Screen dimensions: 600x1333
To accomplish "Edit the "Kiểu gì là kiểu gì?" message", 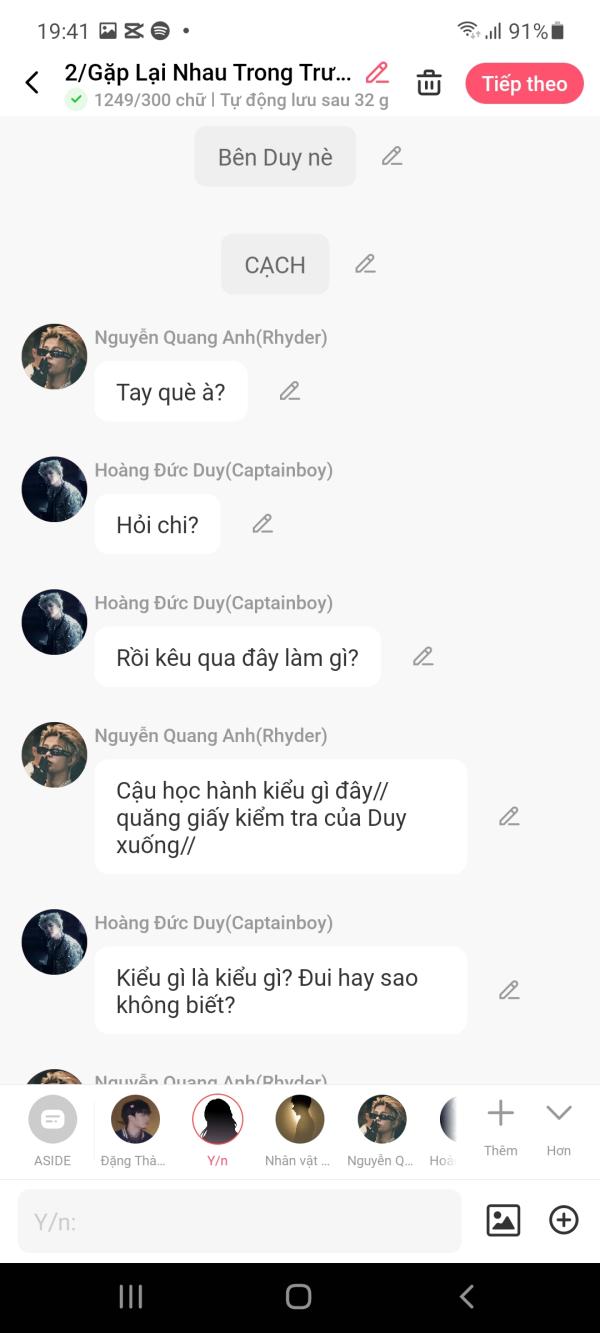I will 509,990.
